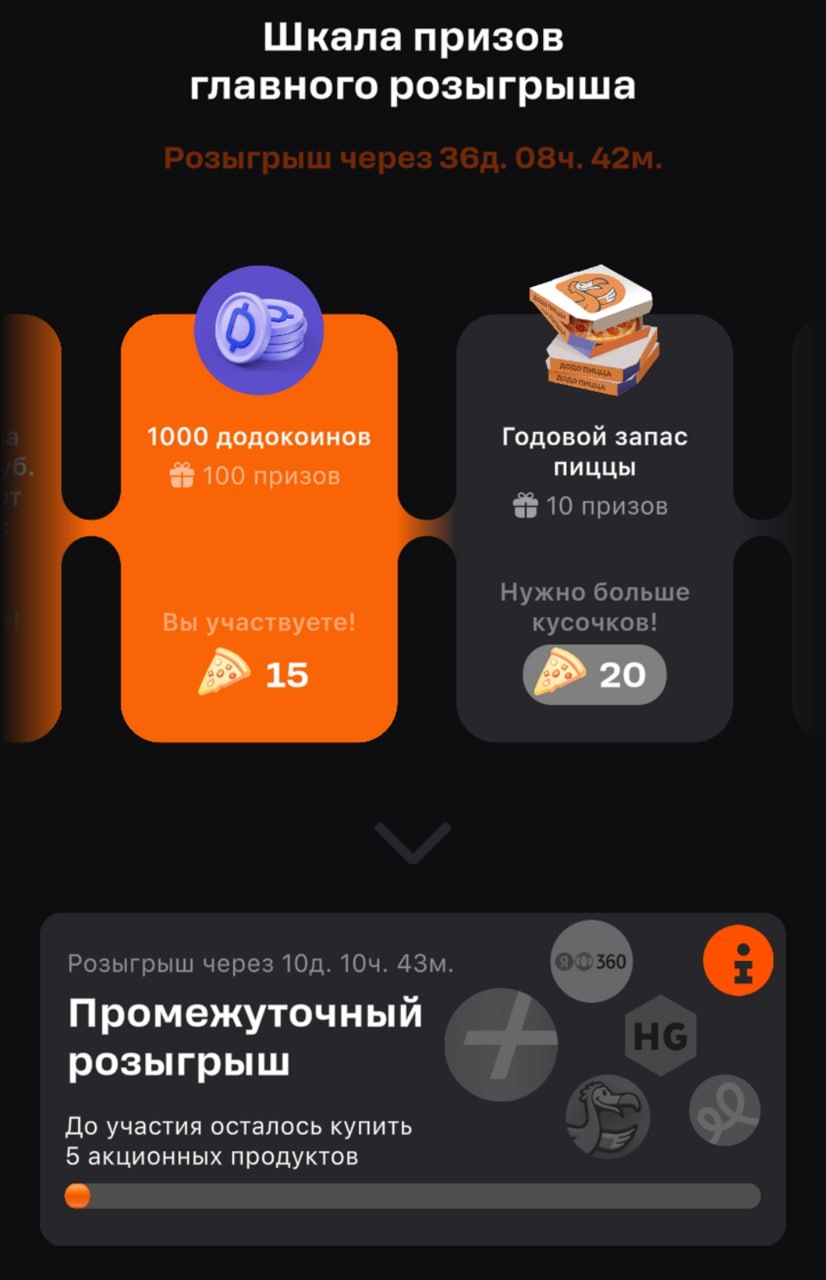The image size is (826, 1280).
Task: Tap the down chevron below the prize scale
Action: pos(413,842)
